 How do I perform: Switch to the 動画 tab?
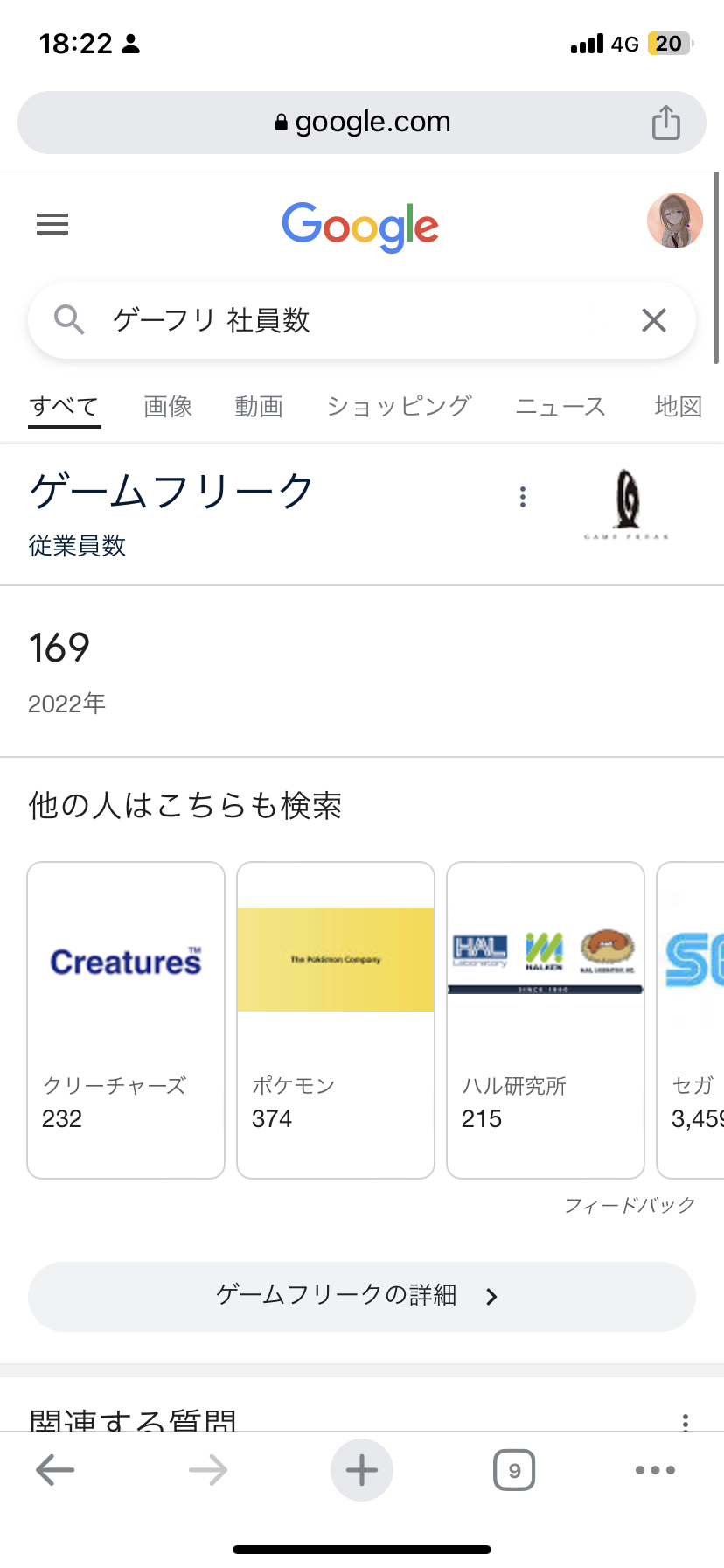tap(259, 407)
